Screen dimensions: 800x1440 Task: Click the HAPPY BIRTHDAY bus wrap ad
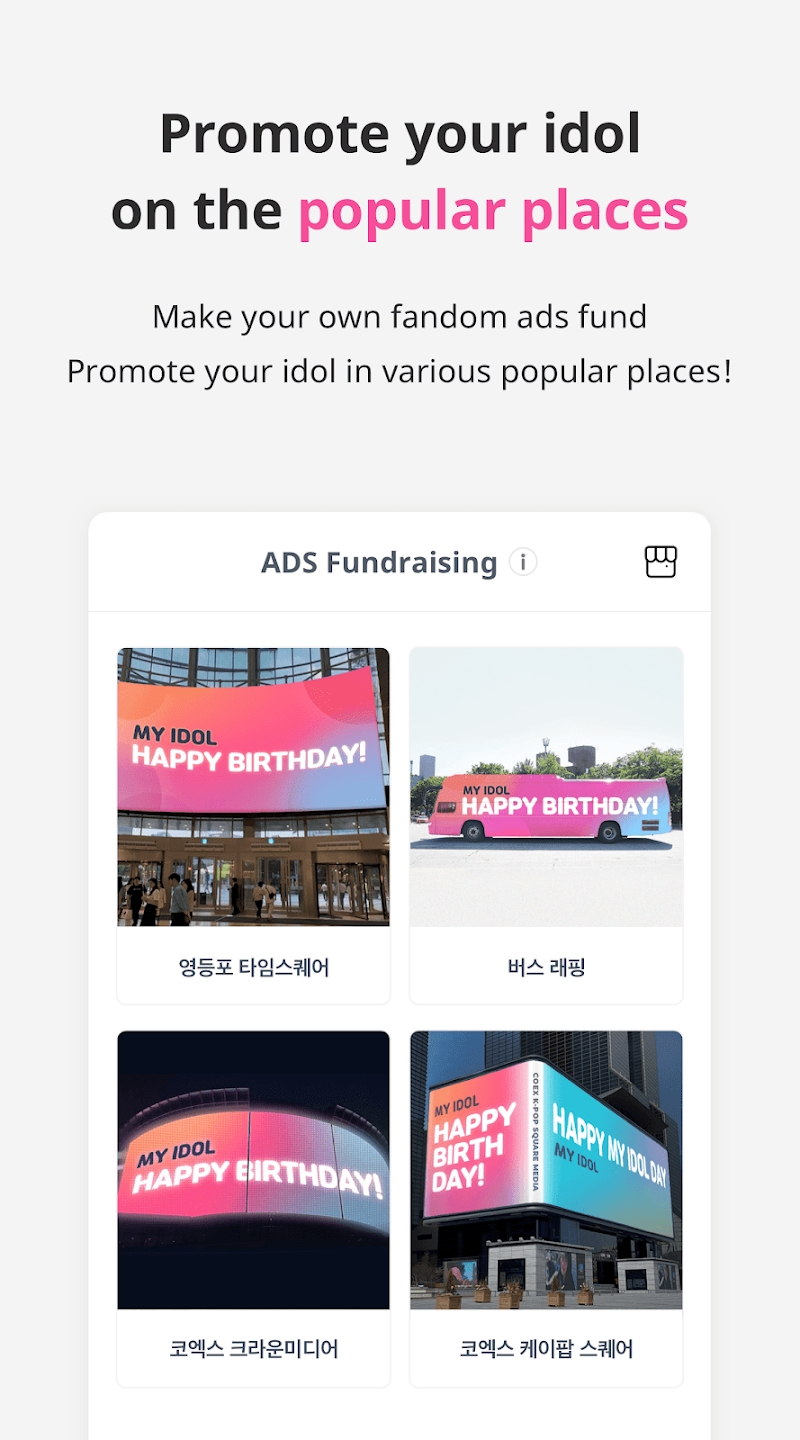tap(547, 786)
